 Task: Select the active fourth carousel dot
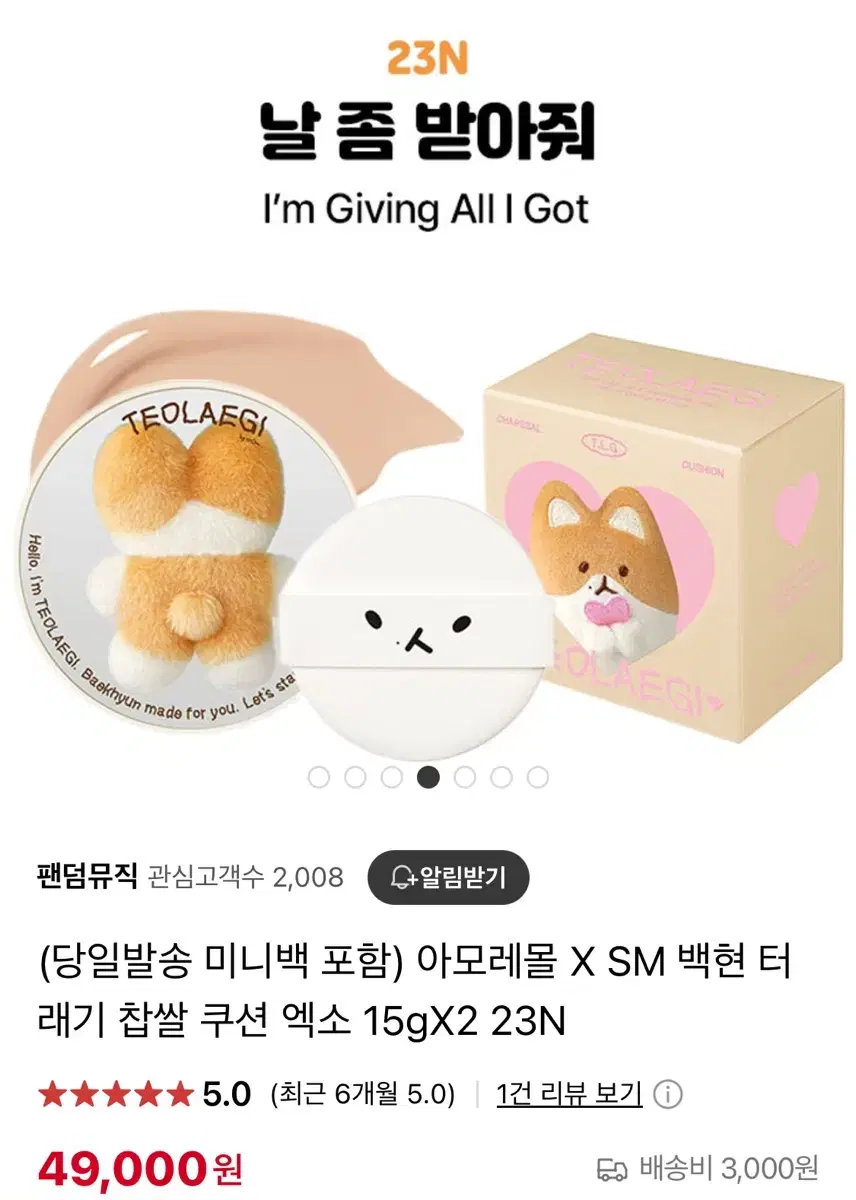(427, 775)
